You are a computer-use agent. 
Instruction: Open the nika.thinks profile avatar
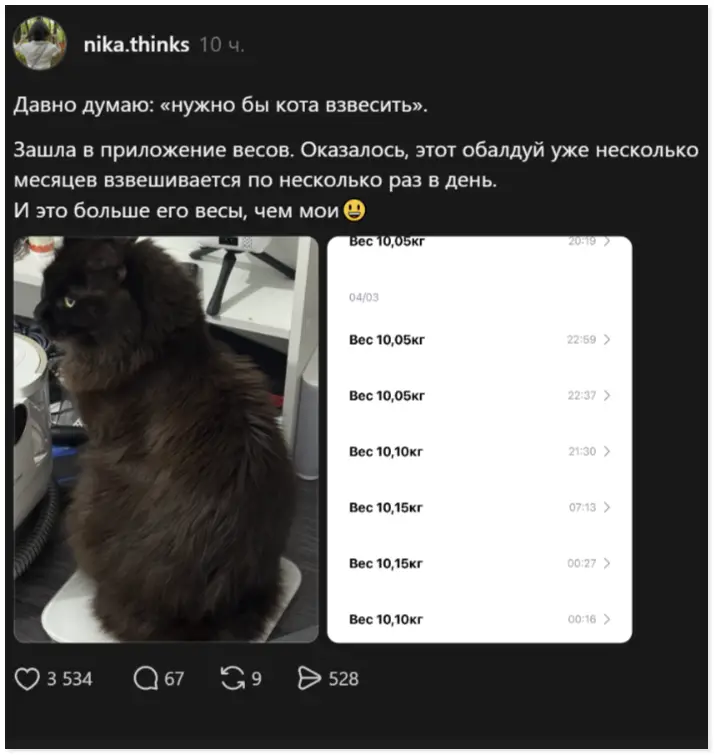[x=40, y=43]
